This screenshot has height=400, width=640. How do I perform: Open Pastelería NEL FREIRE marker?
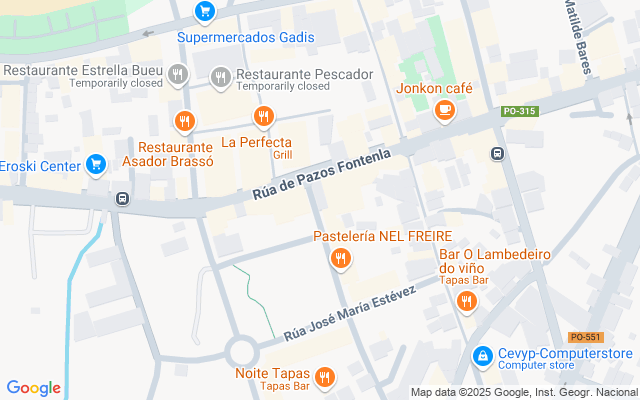[x=341, y=259]
